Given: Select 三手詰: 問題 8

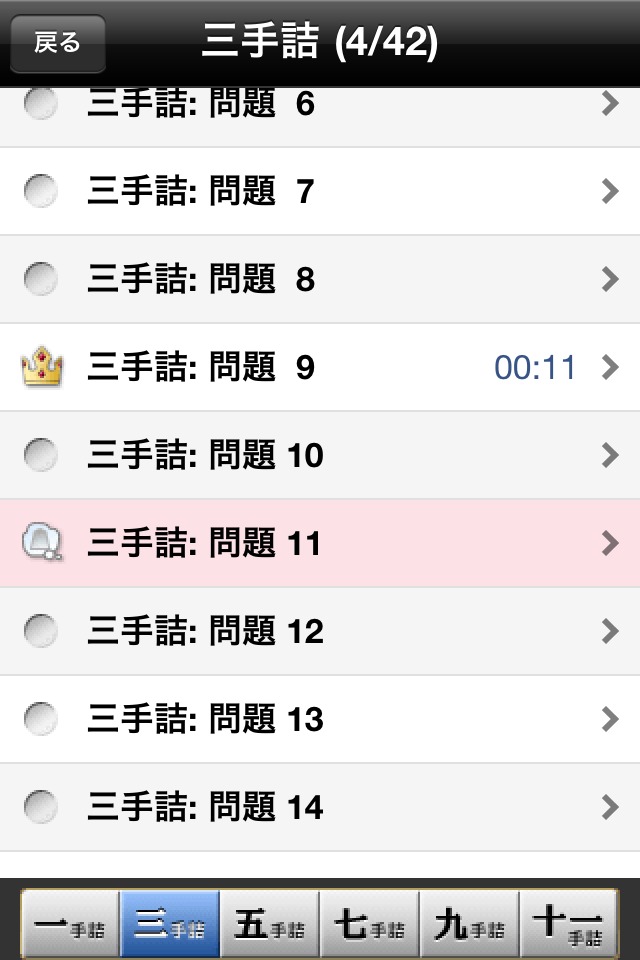Looking at the screenshot, I should [x=320, y=279].
